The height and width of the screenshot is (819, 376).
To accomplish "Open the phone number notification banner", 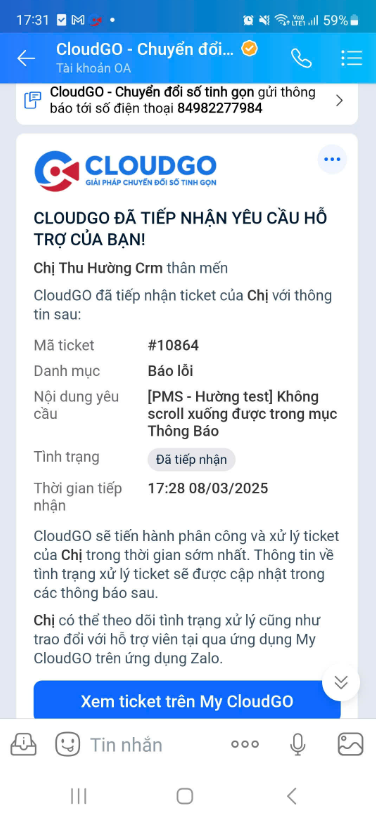I will (x=187, y=101).
